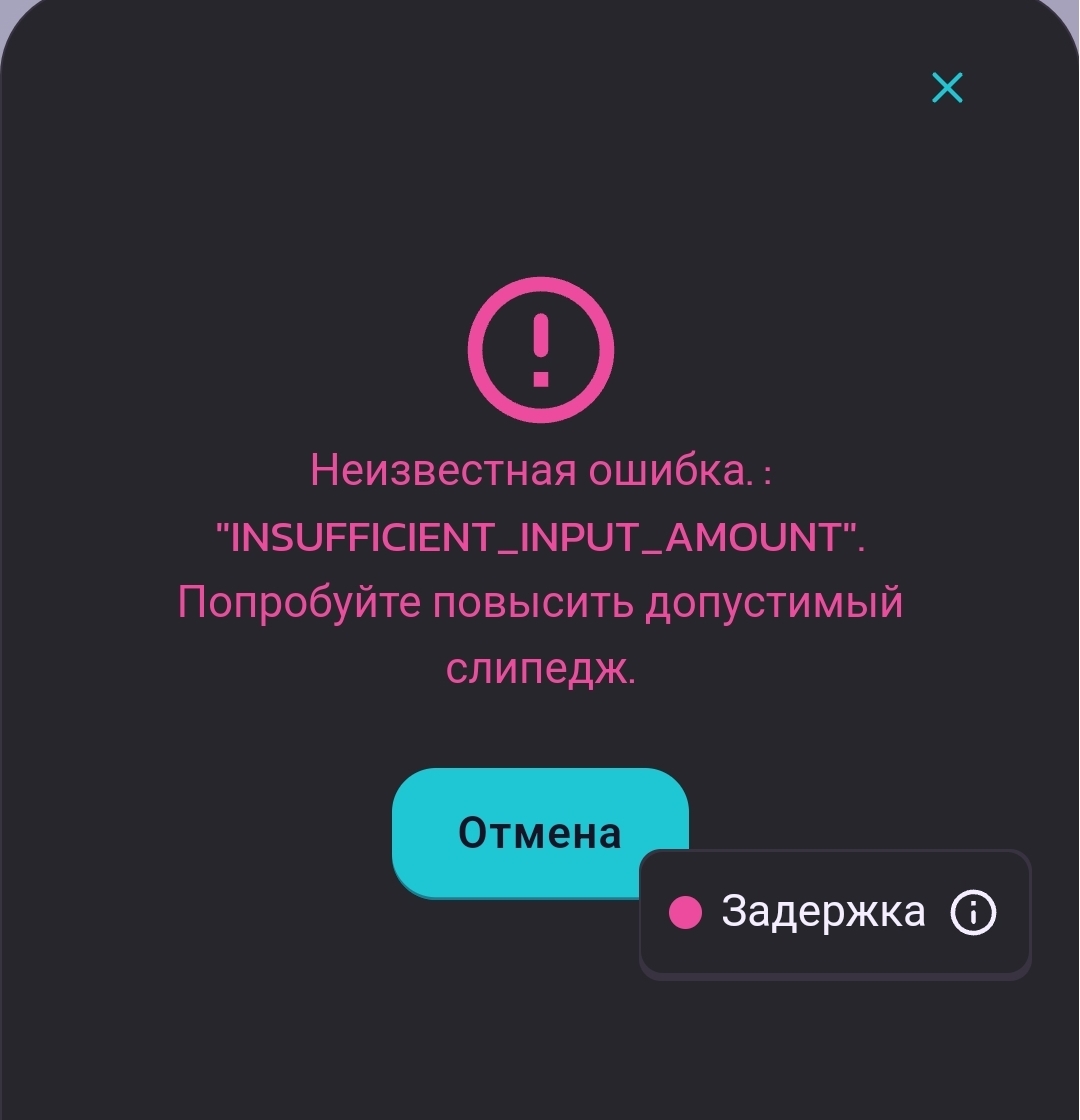The height and width of the screenshot is (1120, 1080).
Task: Open the info icon next to Задержка
Action: pos(973,912)
